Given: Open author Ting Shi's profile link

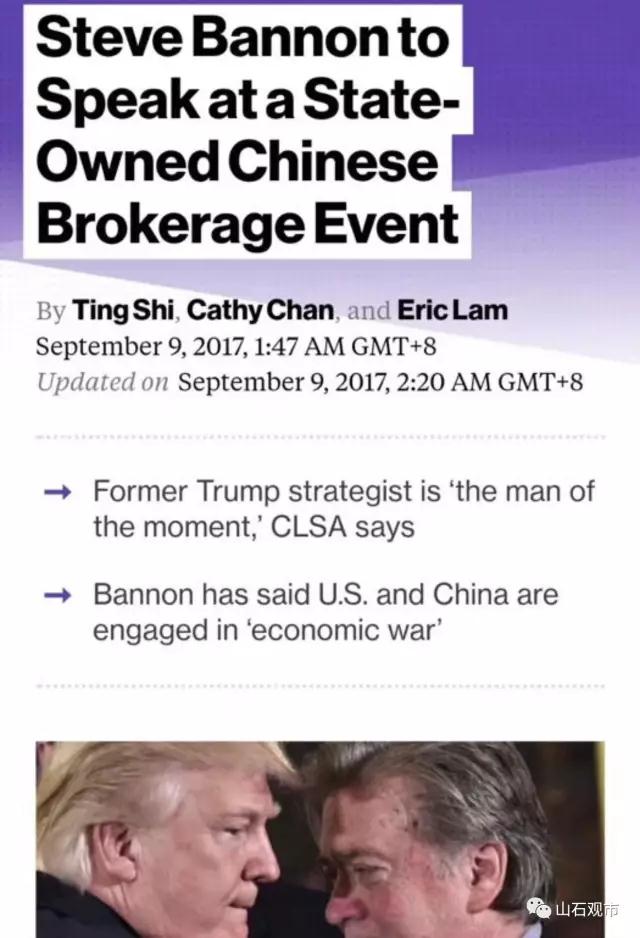Looking at the screenshot, I should (122, 311).
